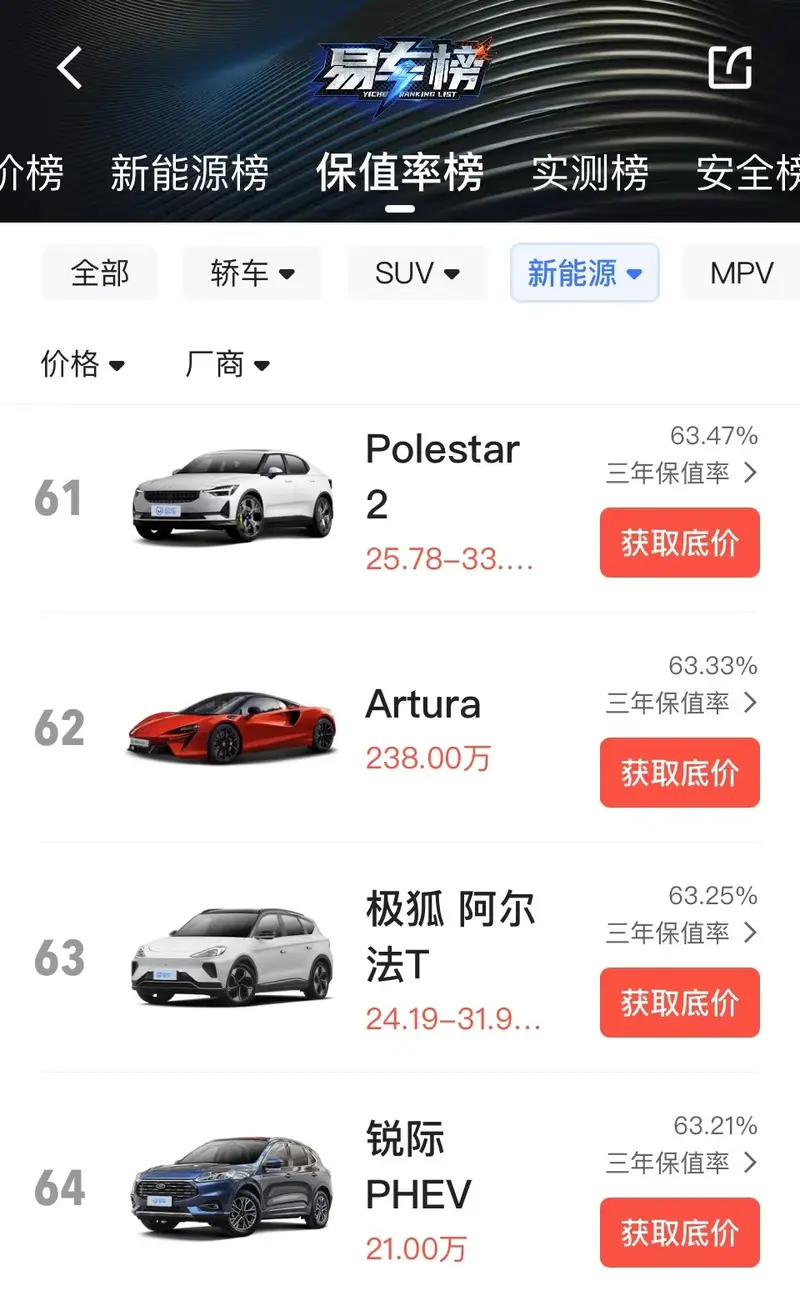Open the red Artura car image
The height and width of the screenshot is (1291, 800).
232,725
